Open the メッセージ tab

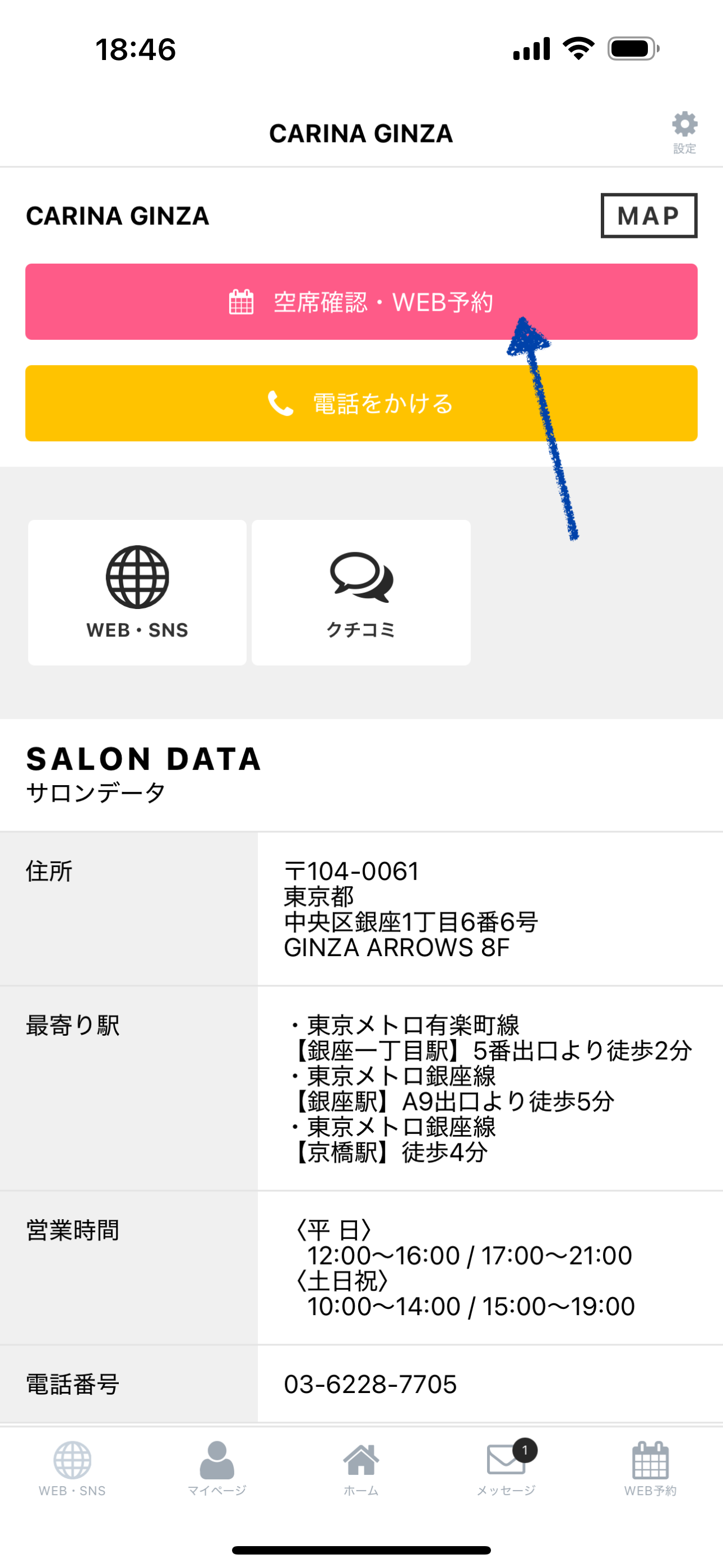point(506,1468)
